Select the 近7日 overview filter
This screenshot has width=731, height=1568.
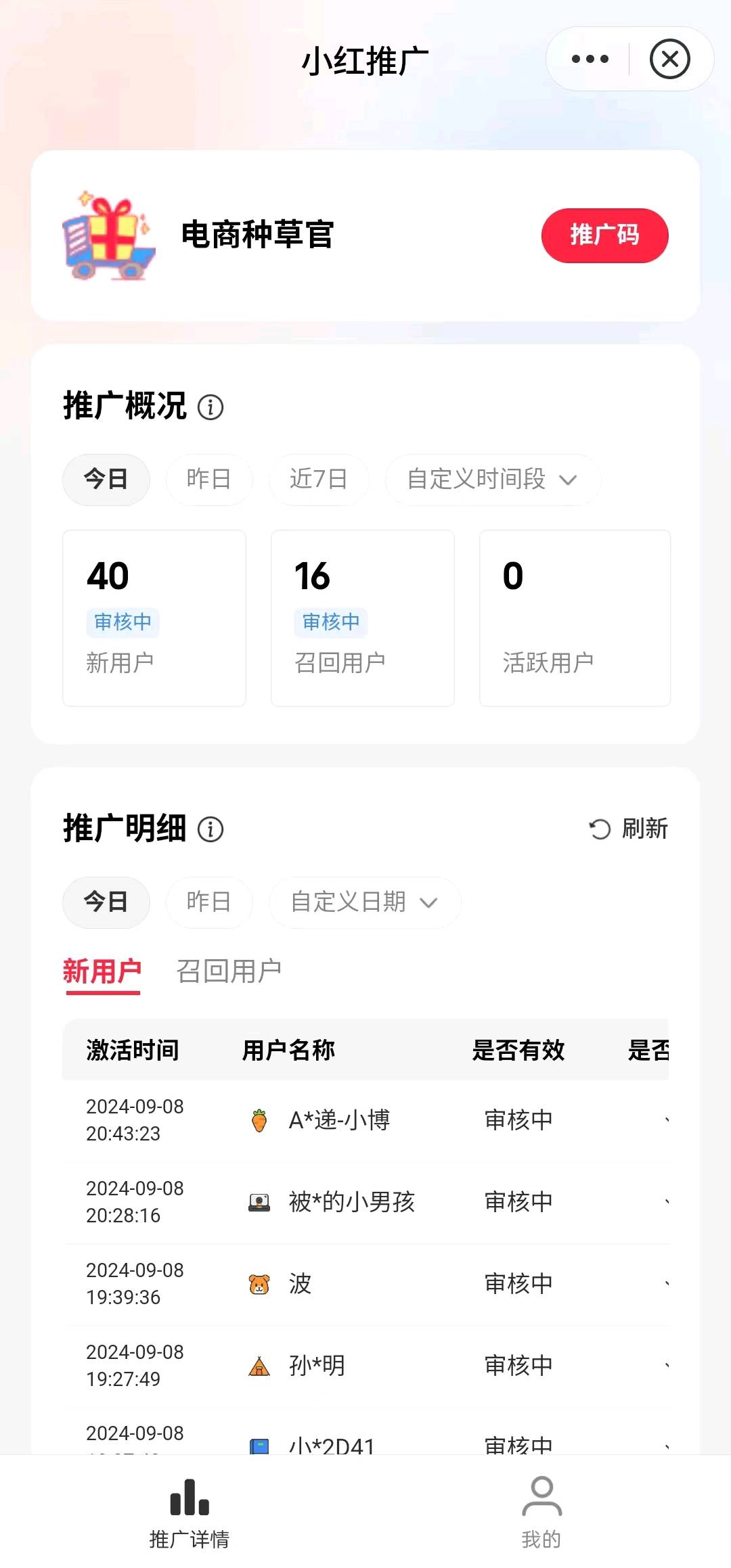(319, 479)
